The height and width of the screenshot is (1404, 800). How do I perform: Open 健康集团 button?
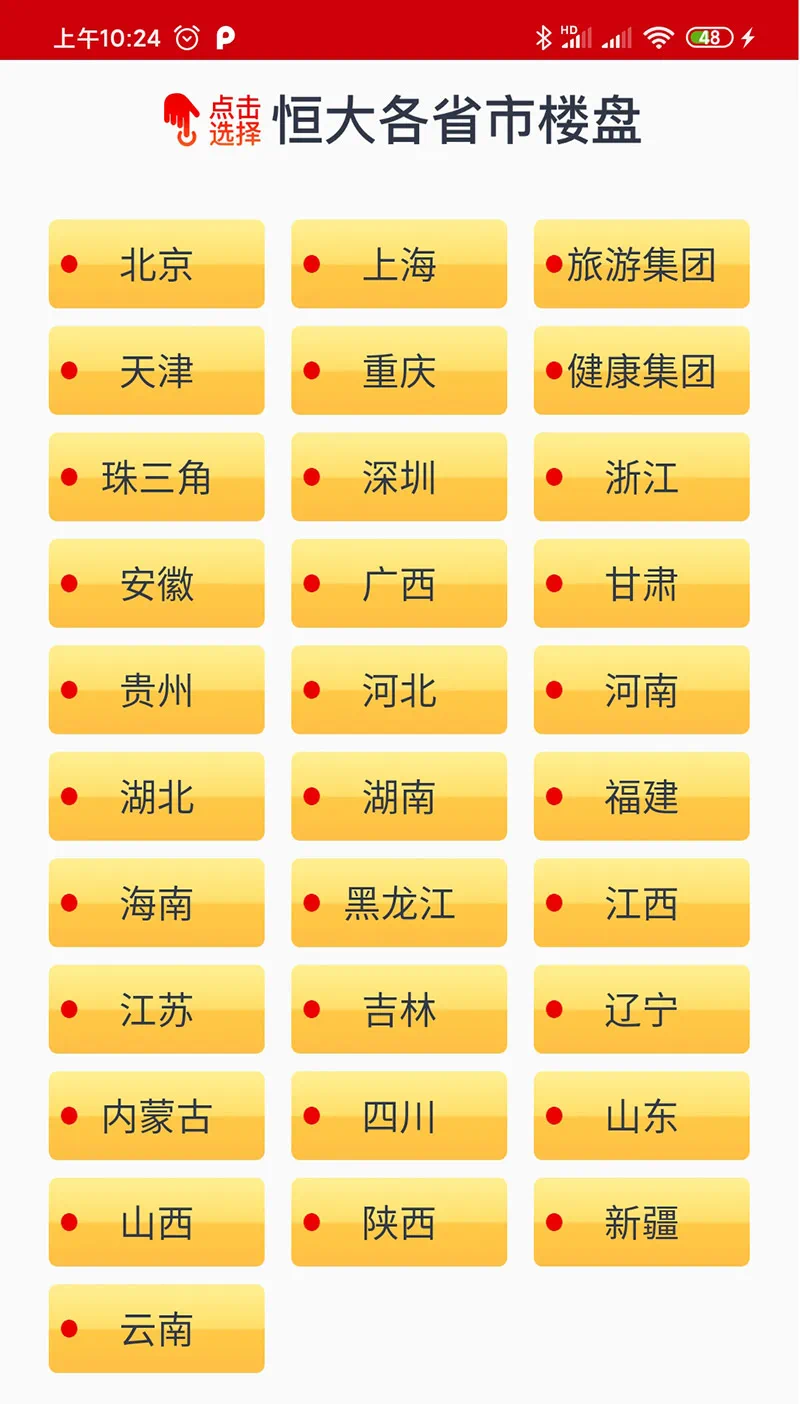pos(642,370)
